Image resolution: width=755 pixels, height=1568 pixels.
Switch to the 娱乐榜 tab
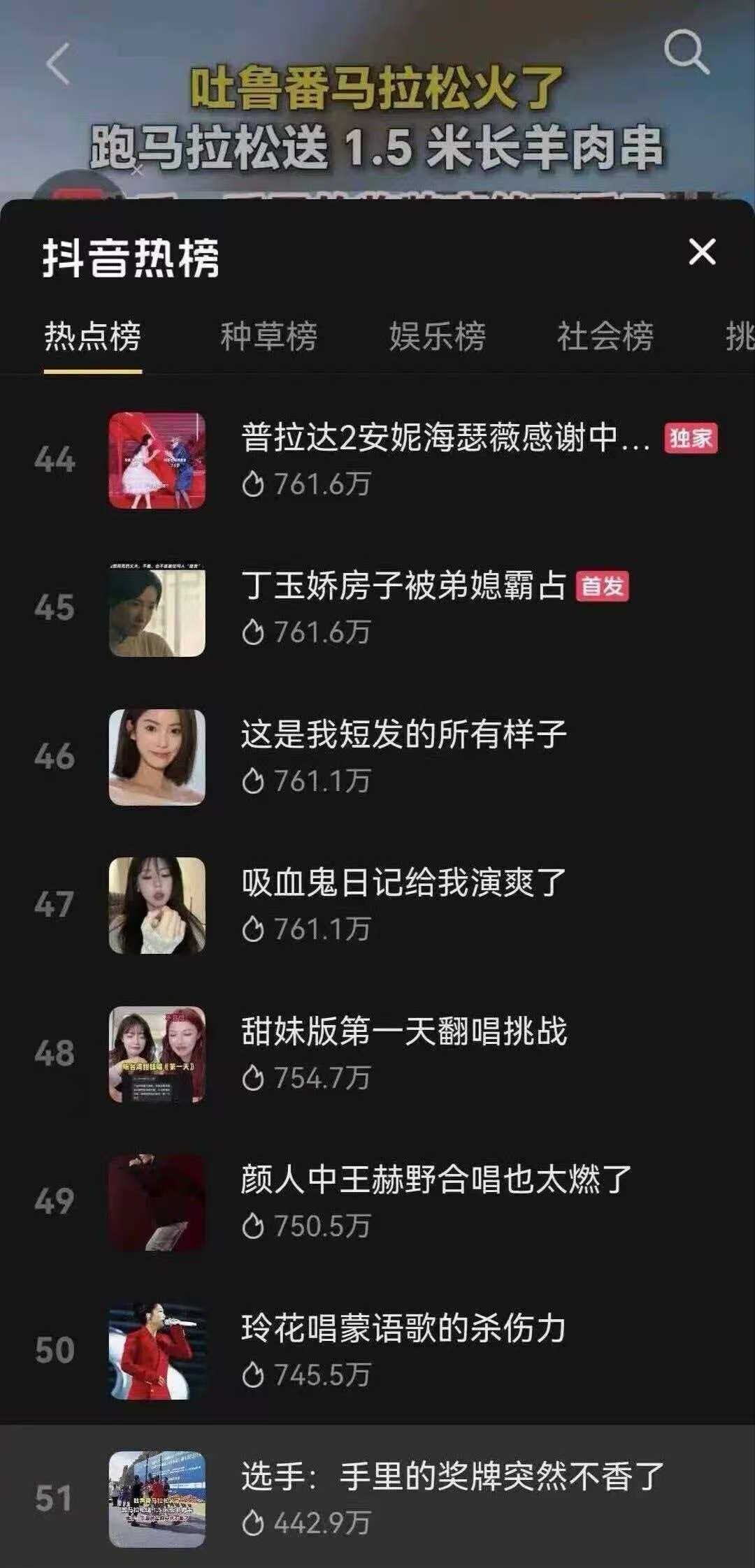[x=437, y=337]
